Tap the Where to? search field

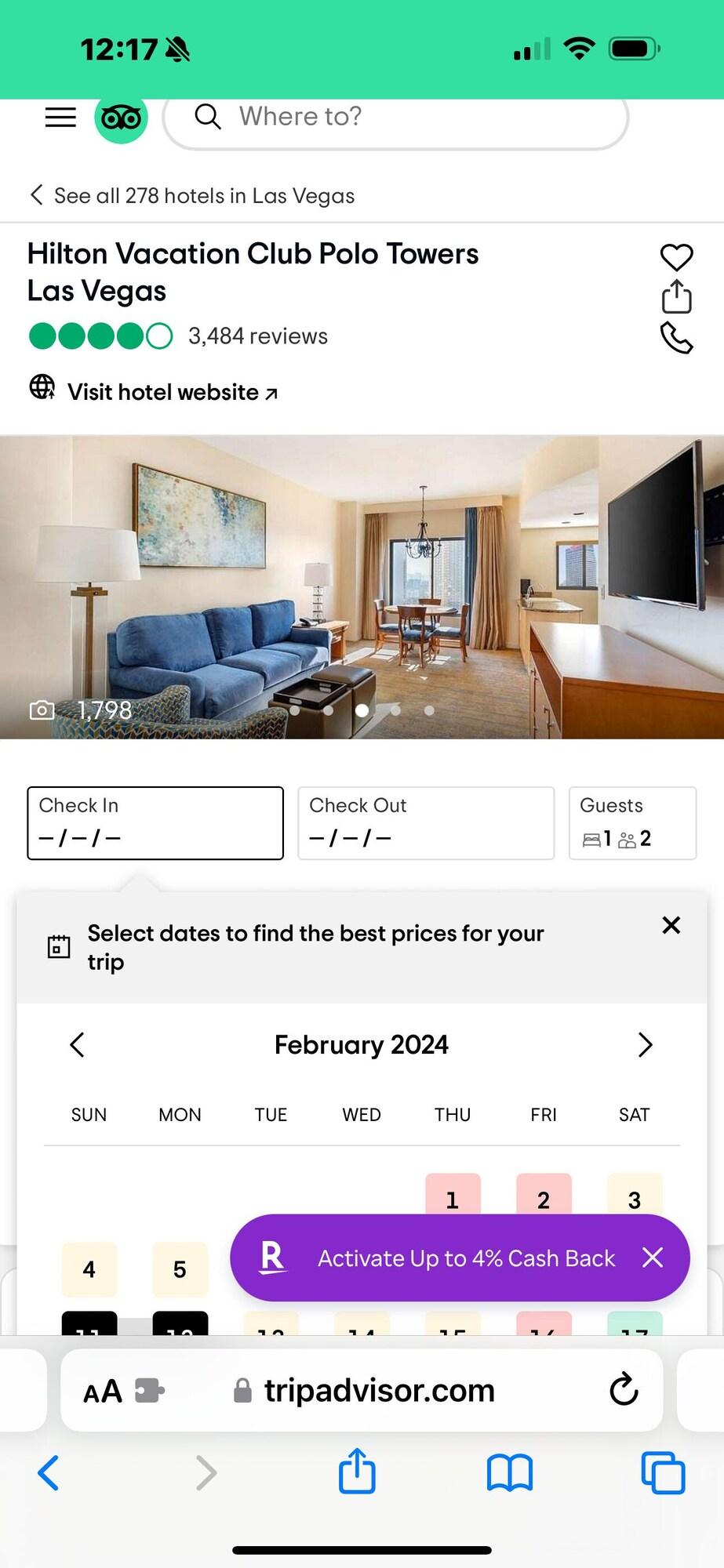396,118
